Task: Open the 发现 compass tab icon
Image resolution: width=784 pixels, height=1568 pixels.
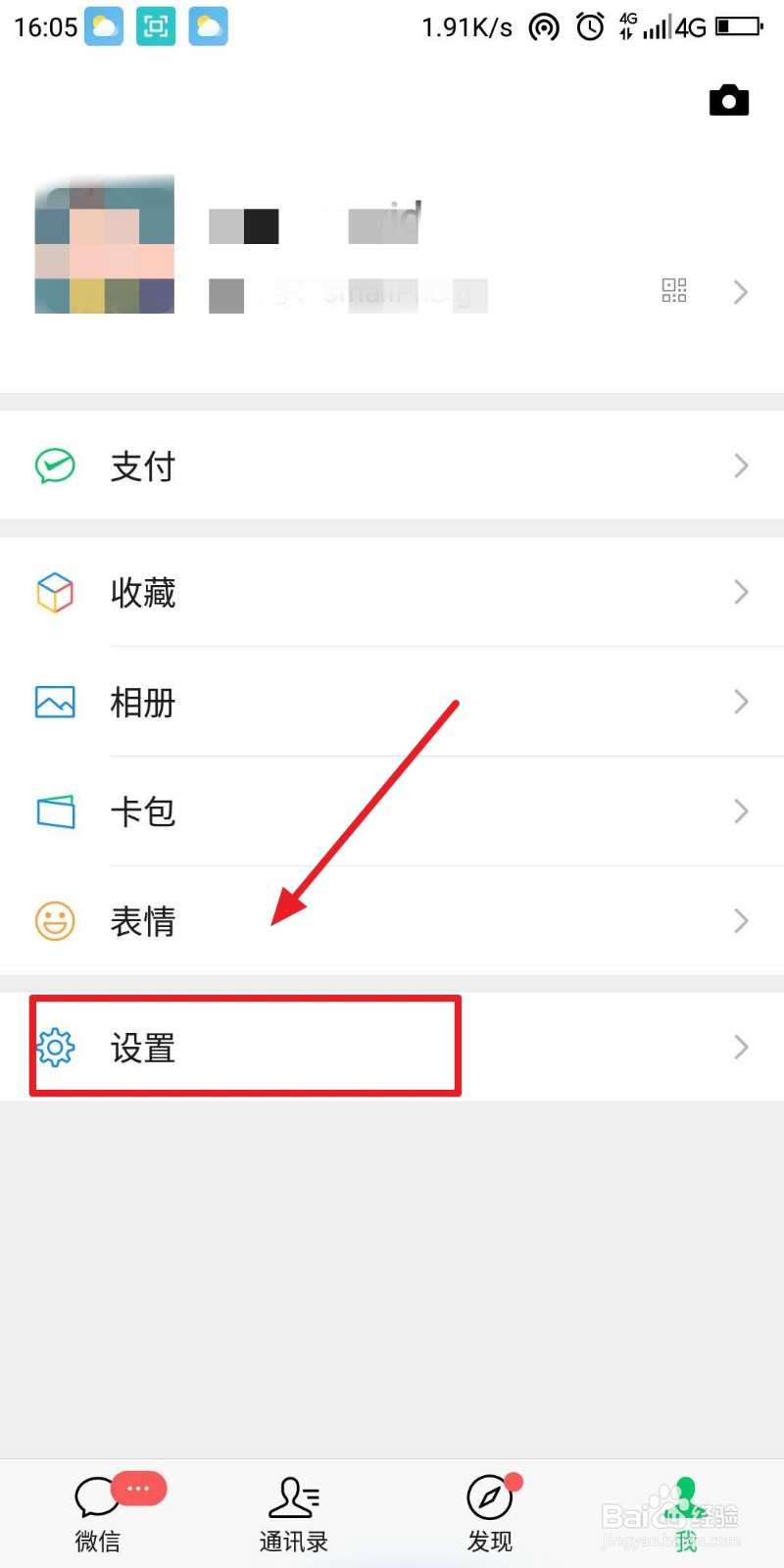Action: point(489,1496)
